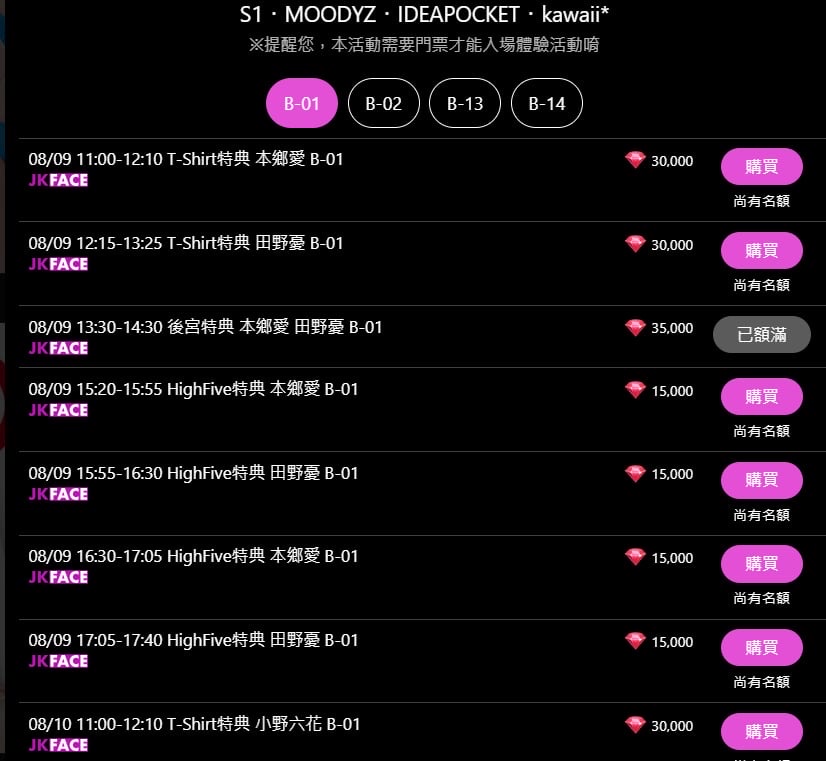Screen dimensions: 826x761
Task: Buy the 08/10 11:00-12:10 小野六花 T-Shirt ticket
Action: click(x=761, y=731)
